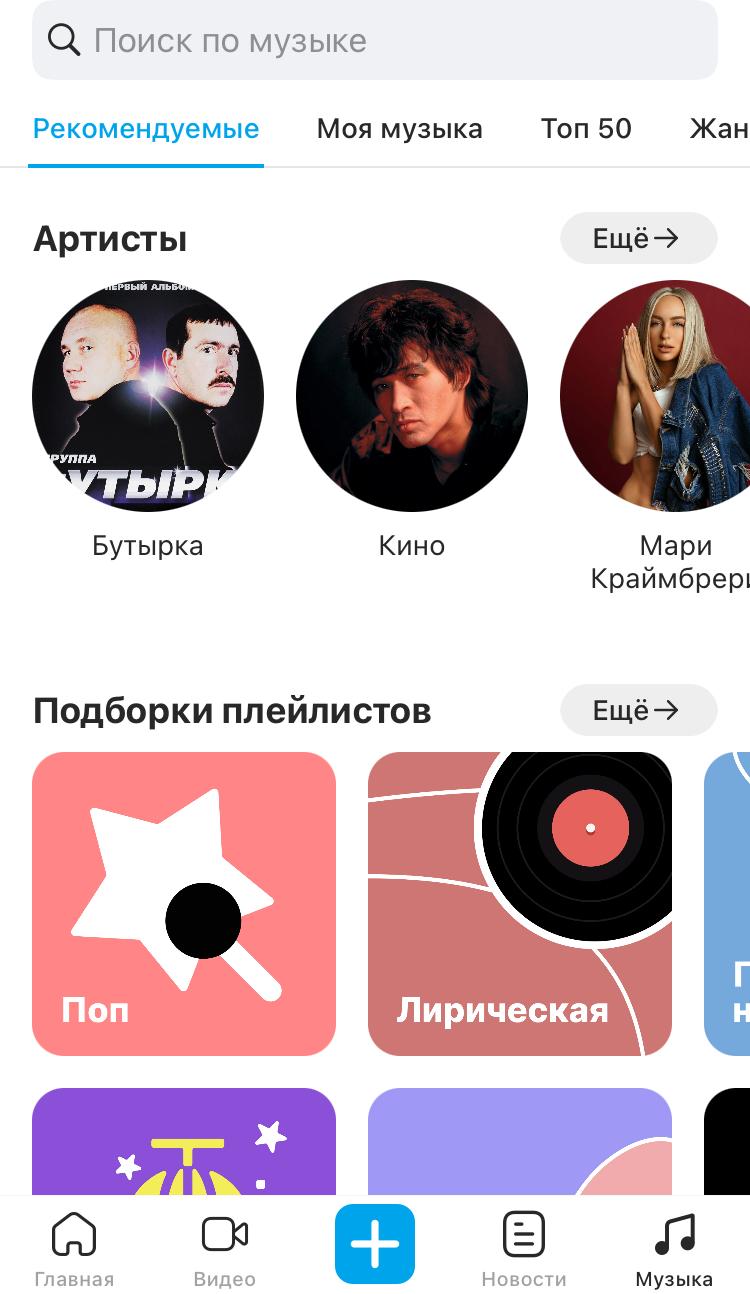750x1294 pixels.
Task: Open the Лирическая playlist collection
Action: [x=519, y=903]
